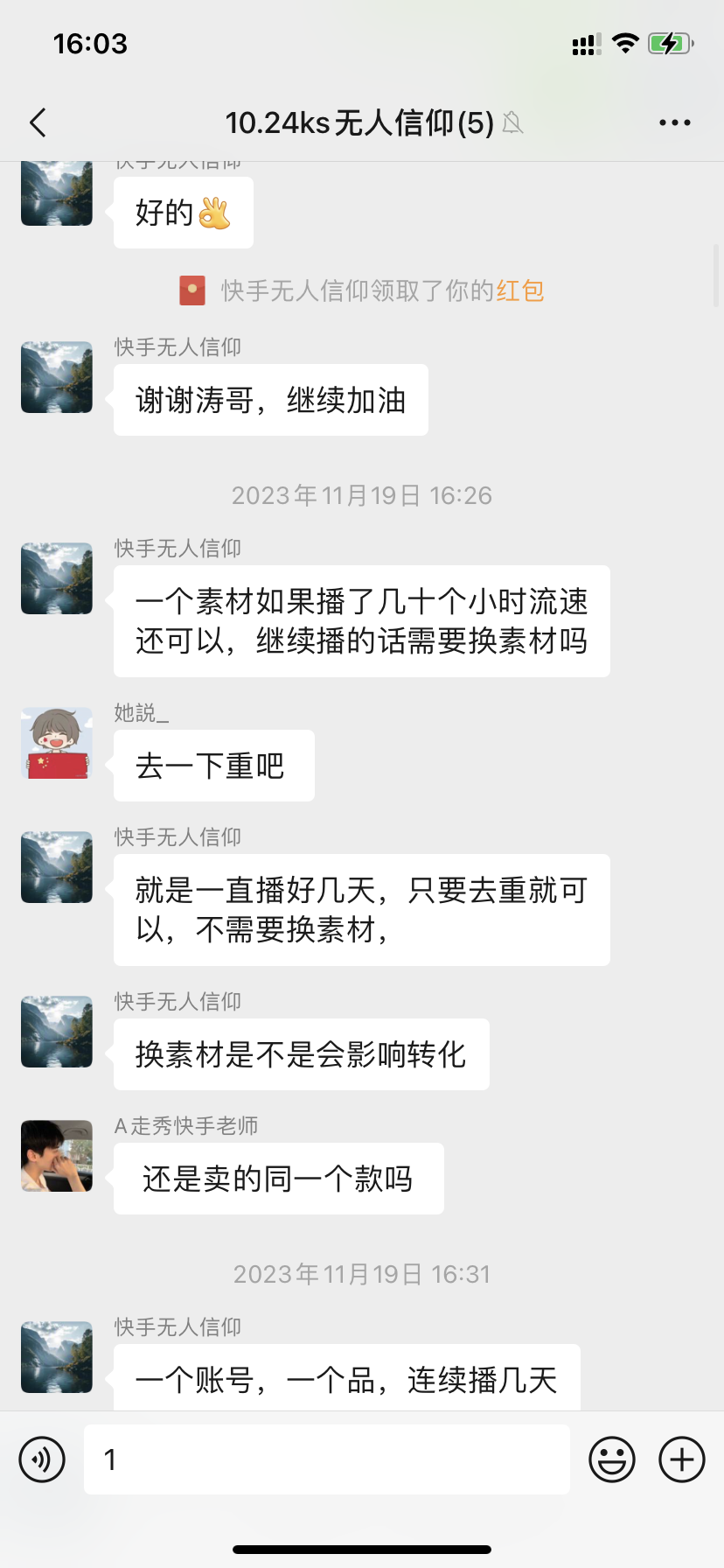Open 她説_'s profile avatar

pos(56,743)
